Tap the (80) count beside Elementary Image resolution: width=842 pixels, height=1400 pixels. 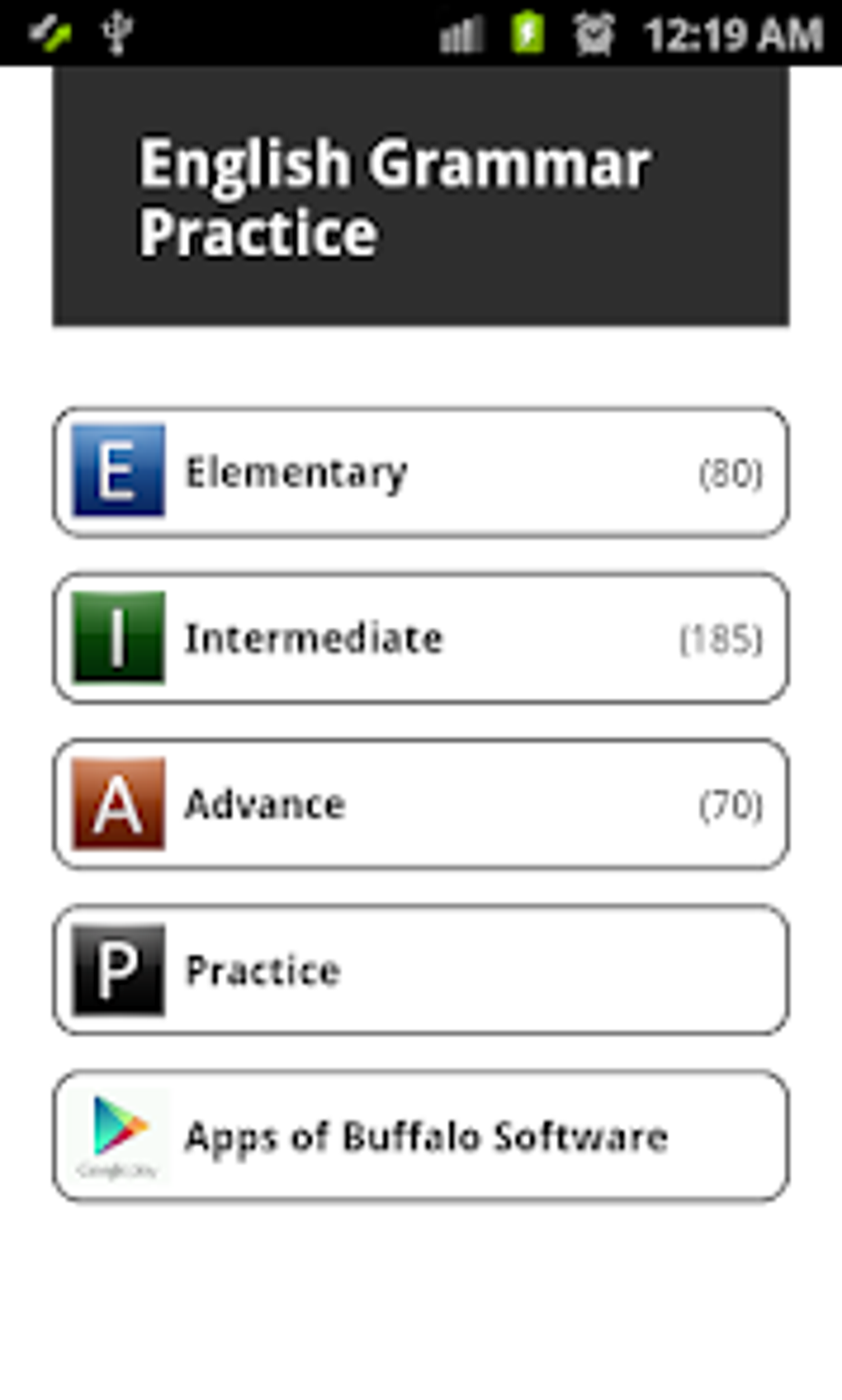(729, 472)
